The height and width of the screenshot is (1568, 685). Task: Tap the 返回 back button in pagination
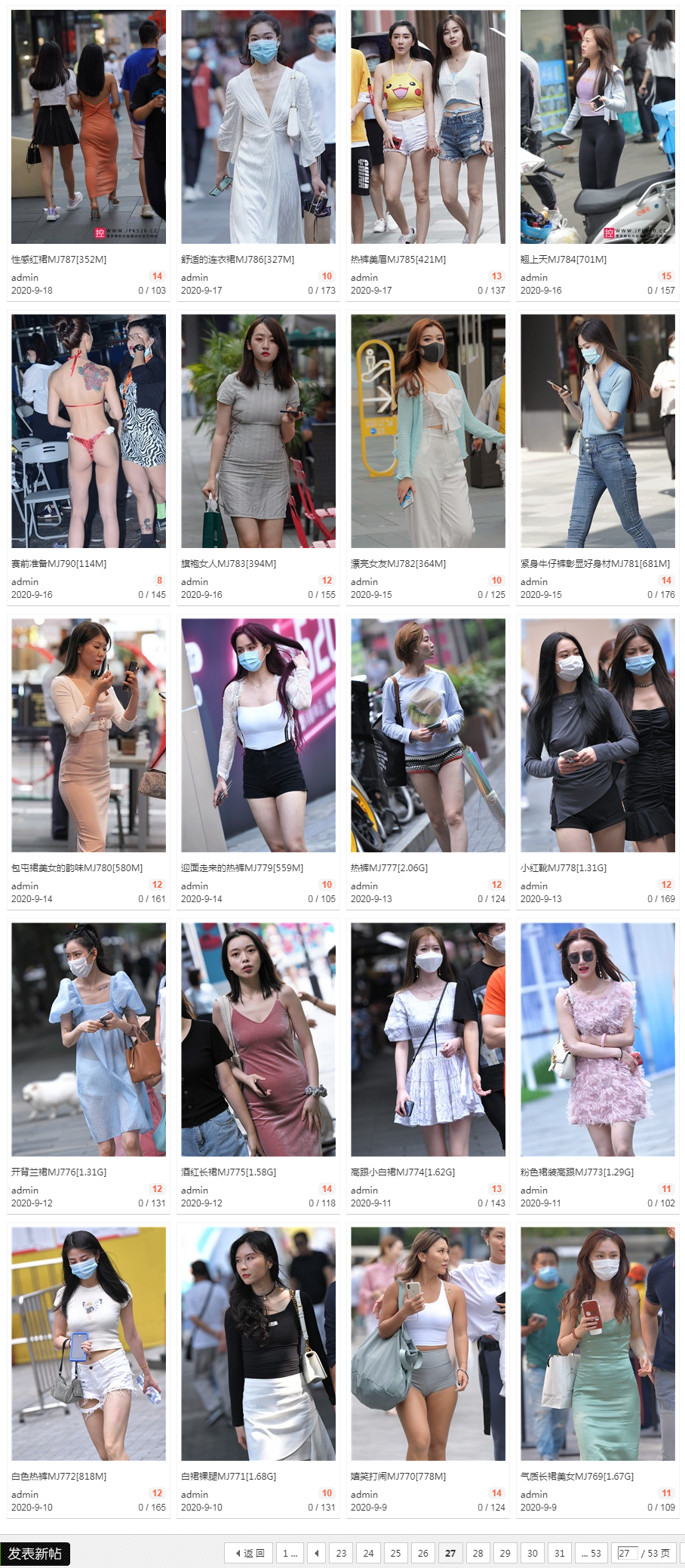(250, 1553)
